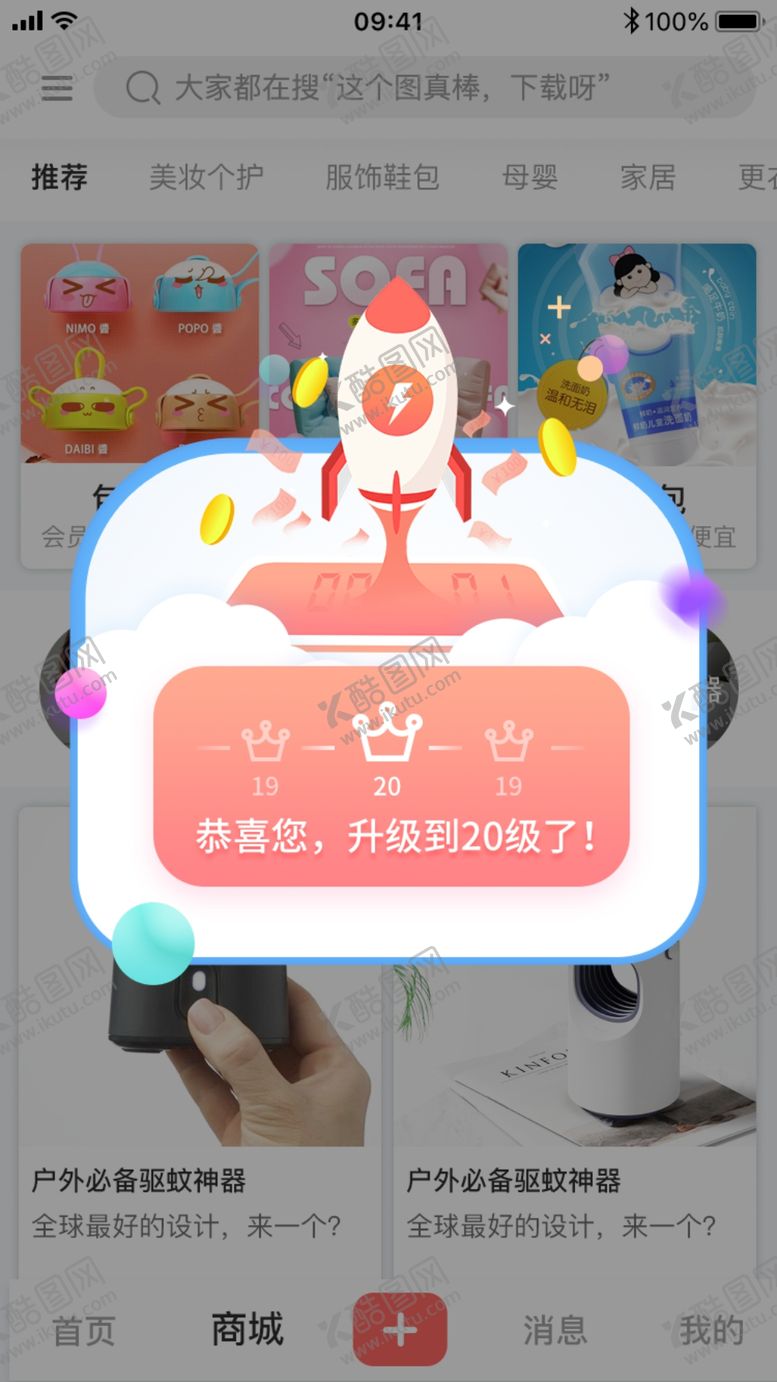
Task: Expand the 更多 categories option
Action: (x=755, y=176)
